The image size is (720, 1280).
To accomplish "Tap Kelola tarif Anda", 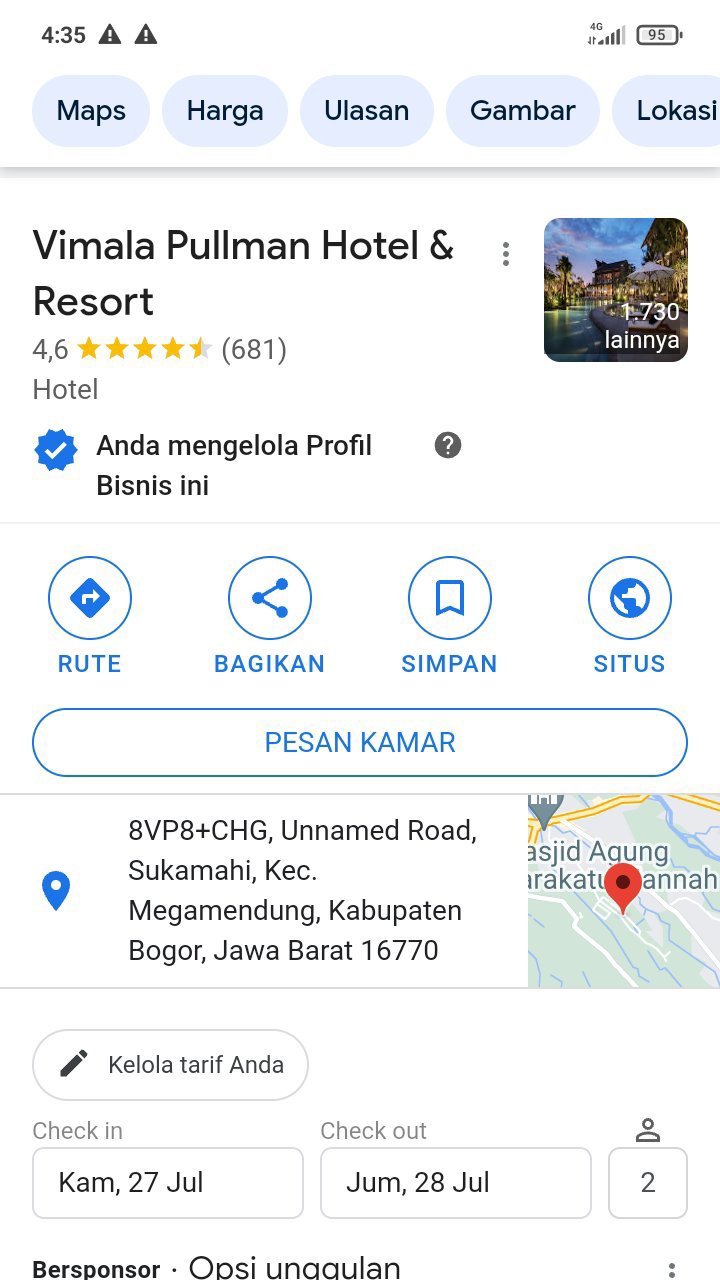I will click(170, 1064).
